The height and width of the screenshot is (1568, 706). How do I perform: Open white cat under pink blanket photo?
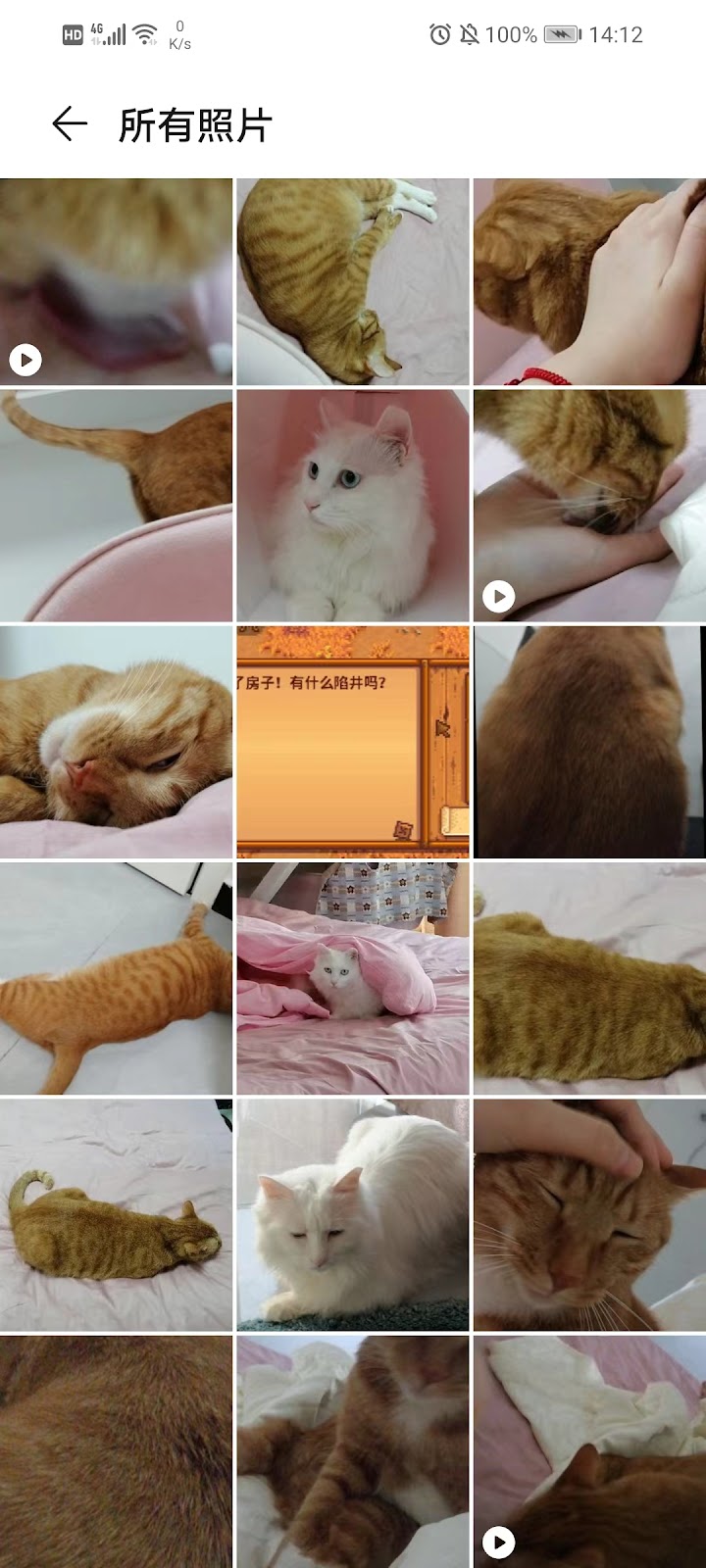click(x=353, y=978)
